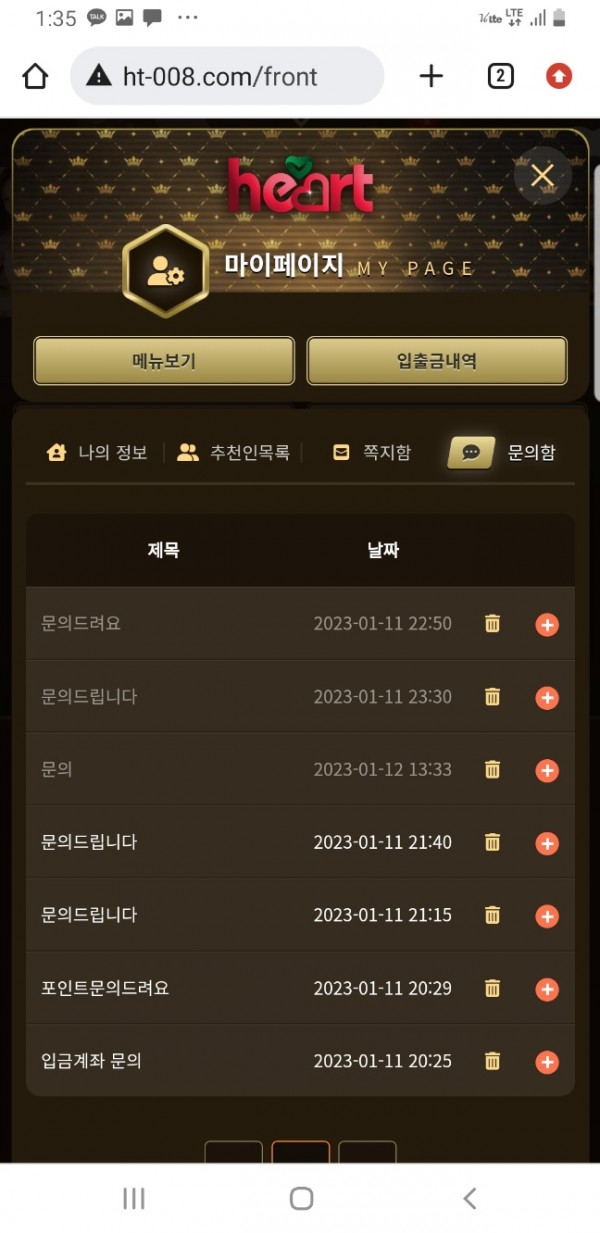Viewport: 600px width, 1233px height.
Task: Expand the 문의드립니다 inquiry from 23:30
Action: click(x=547, y=698)
